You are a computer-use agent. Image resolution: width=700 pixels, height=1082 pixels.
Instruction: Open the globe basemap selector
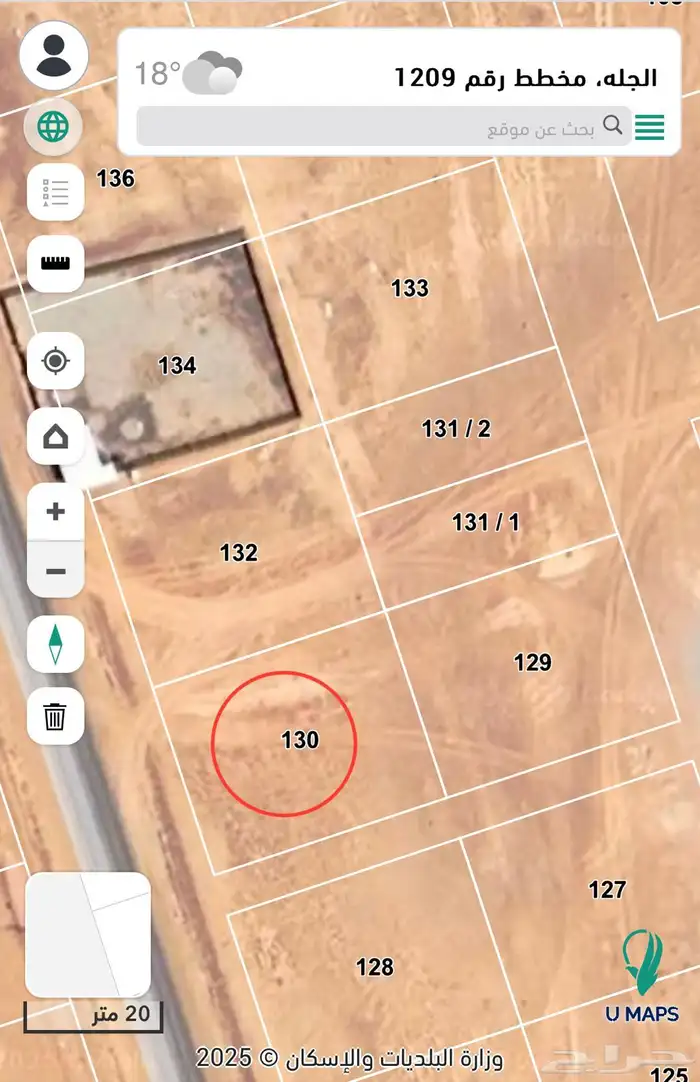pos(54,127)
